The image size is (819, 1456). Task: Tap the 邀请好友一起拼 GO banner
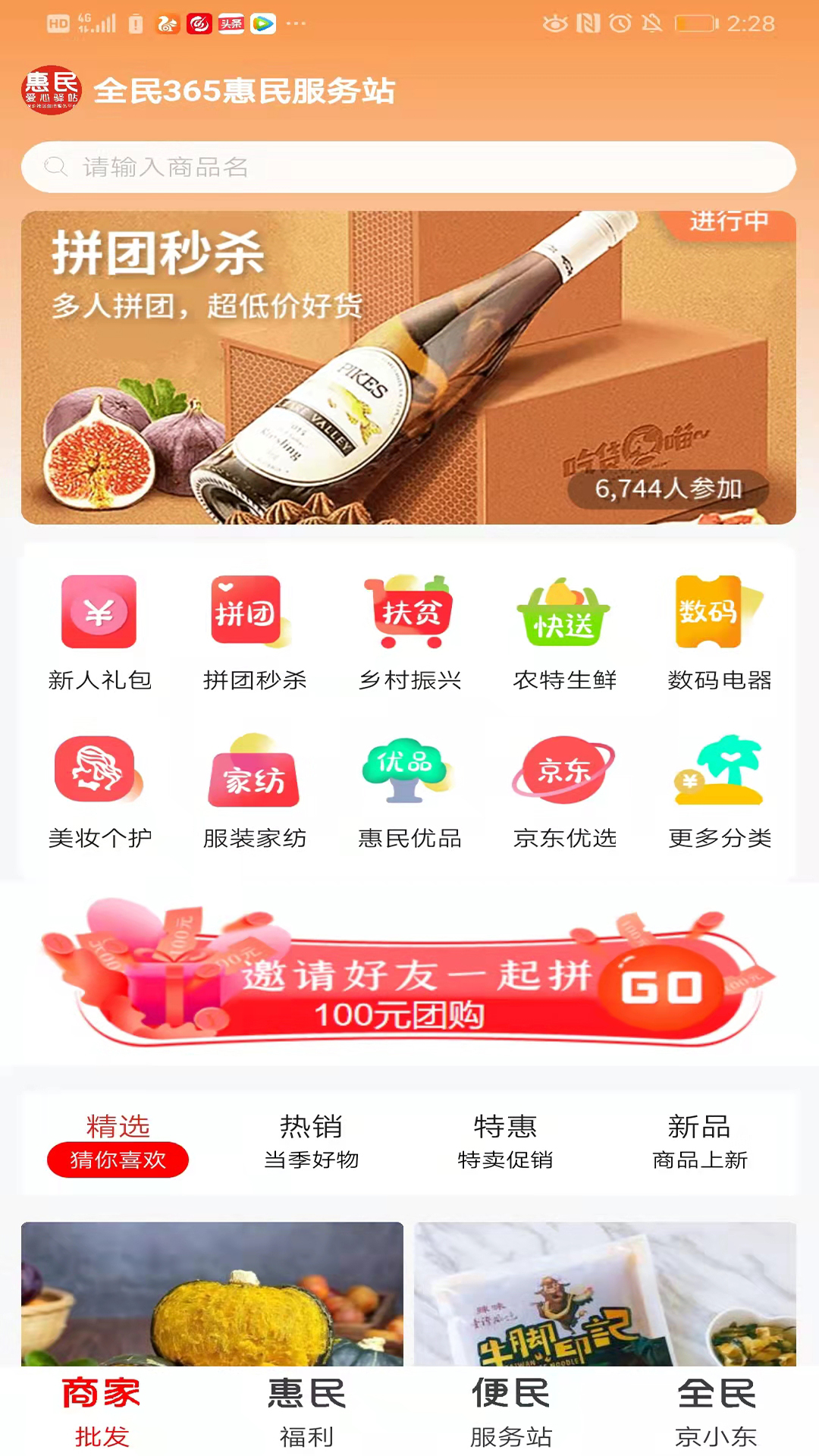pos(409,978)
